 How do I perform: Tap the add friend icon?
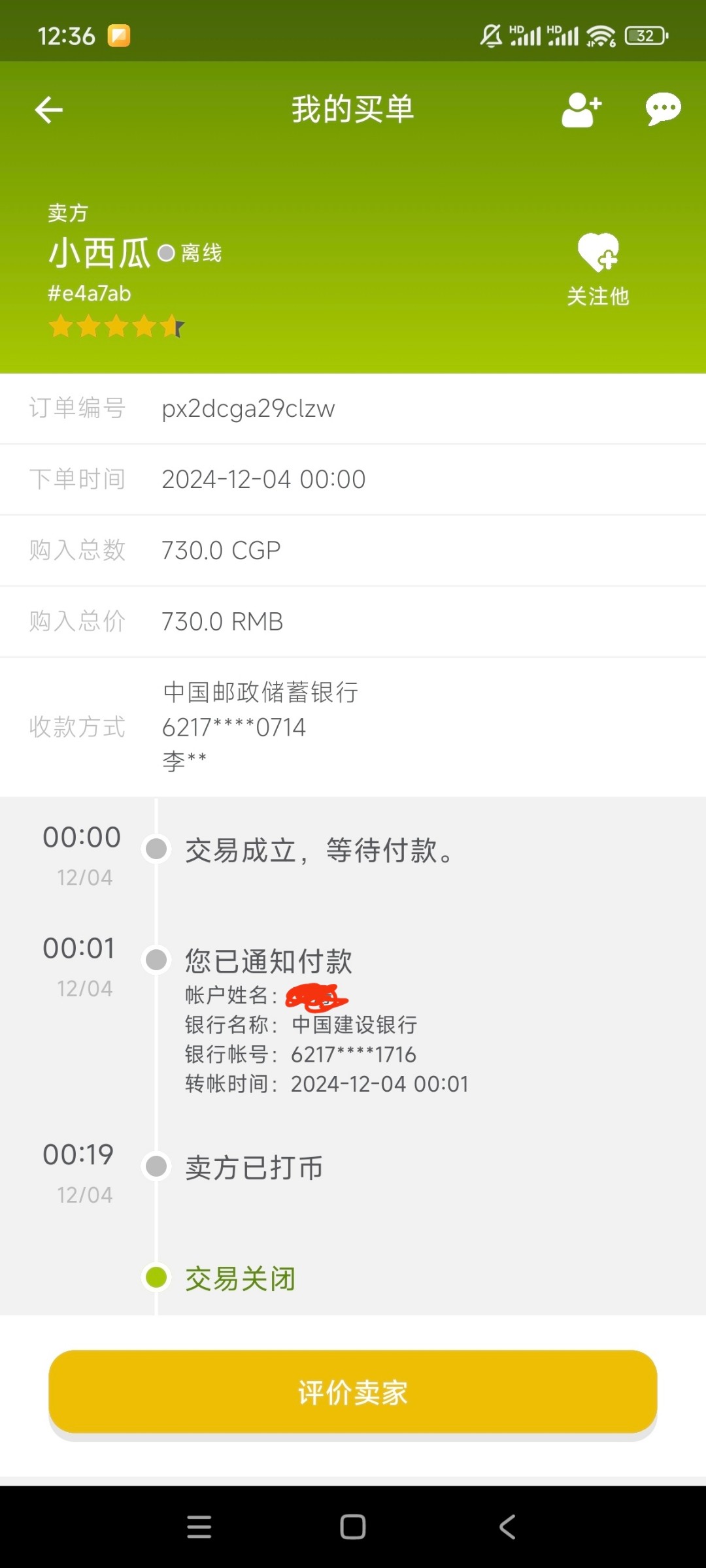582,109
